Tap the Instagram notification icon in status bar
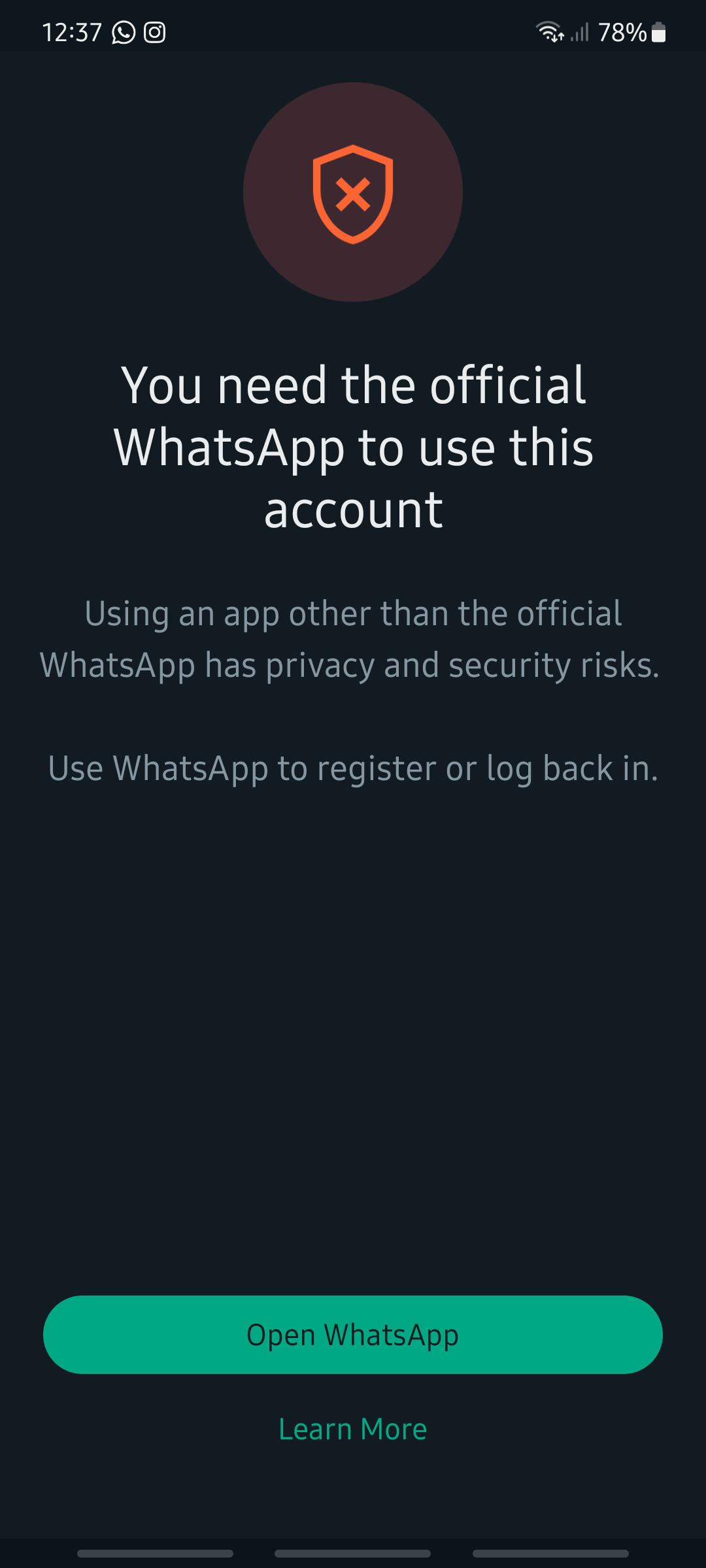The image size is (706, 1568). [156, 32]
